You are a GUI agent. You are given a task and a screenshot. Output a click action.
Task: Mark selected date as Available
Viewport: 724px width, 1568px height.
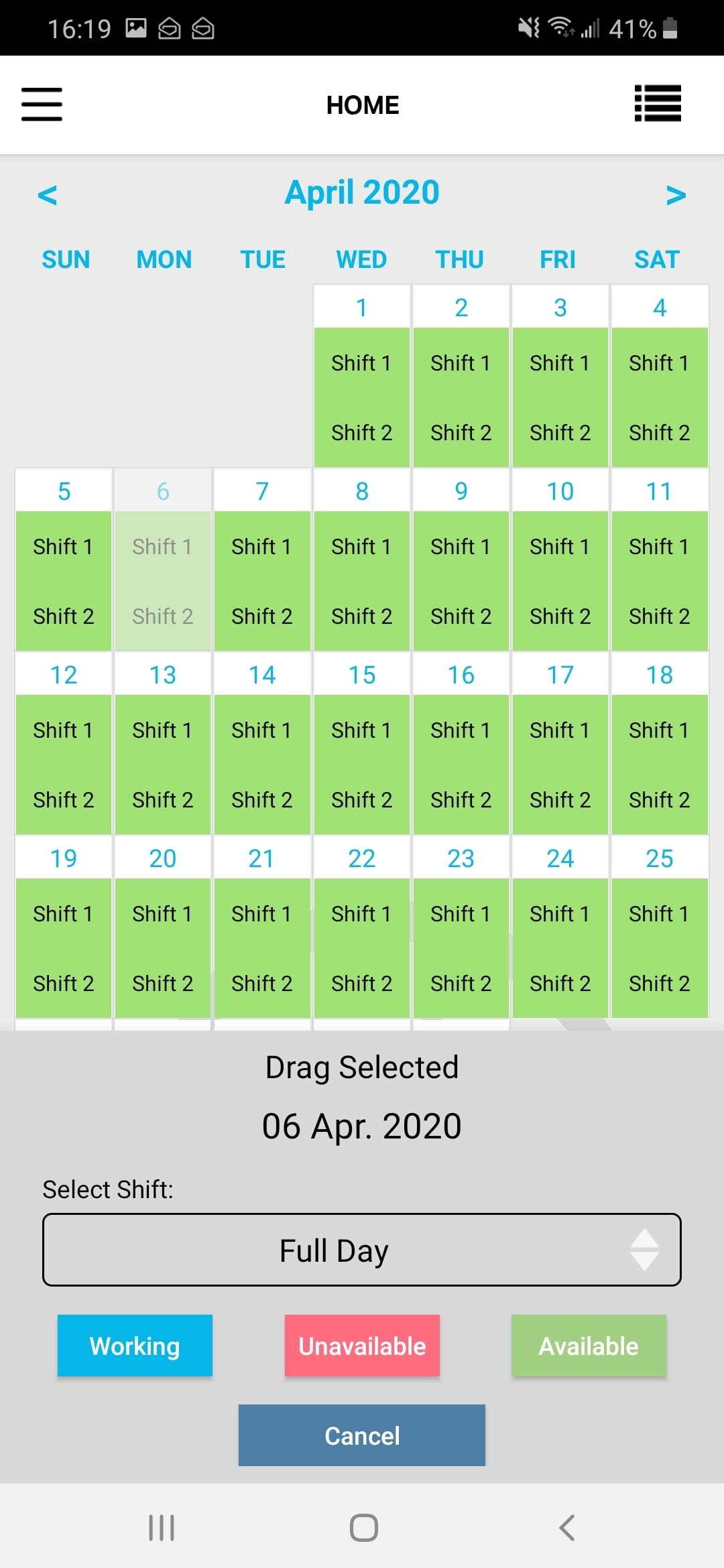coord(589,1346)
